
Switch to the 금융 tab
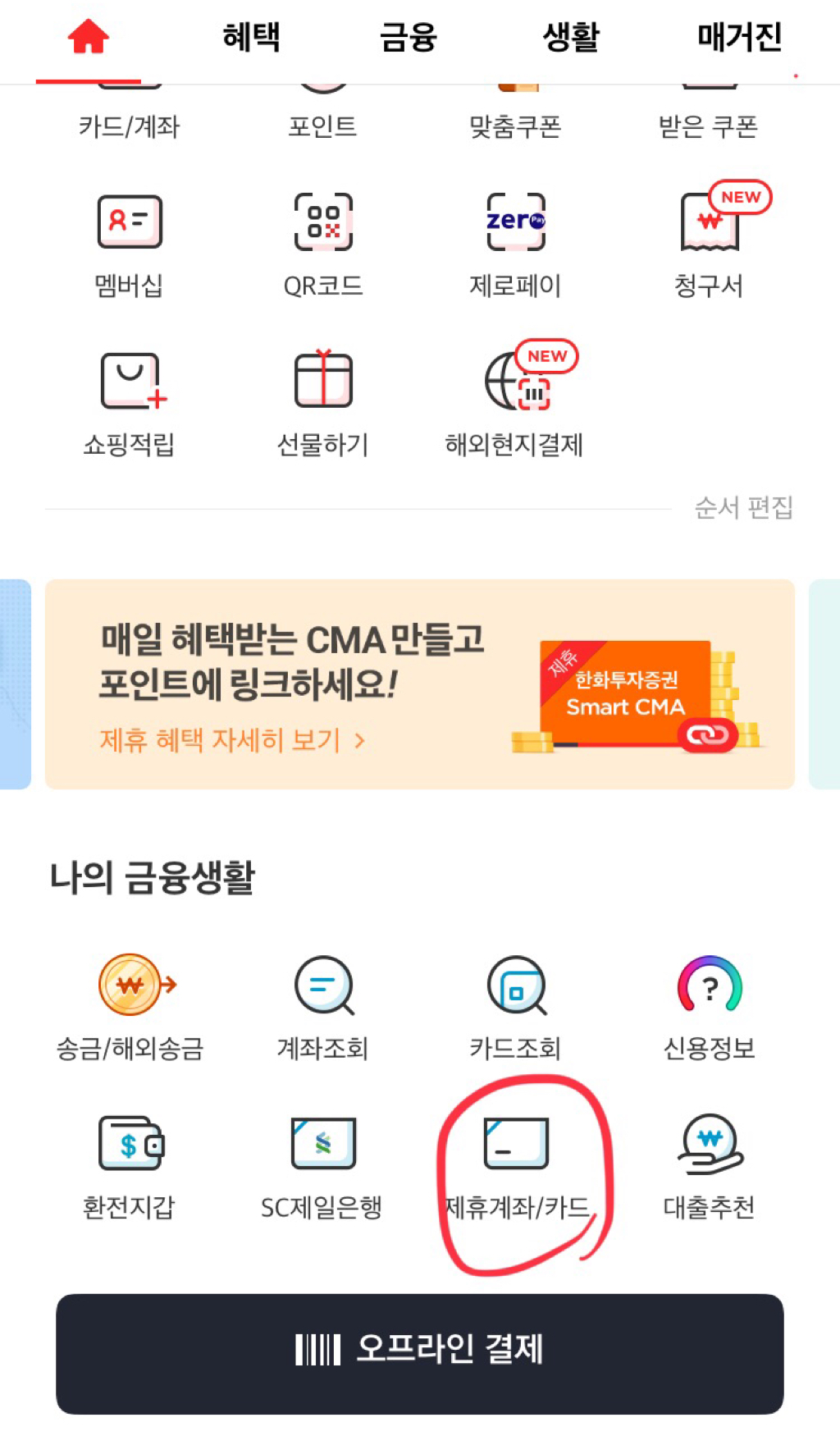[409, 38]
